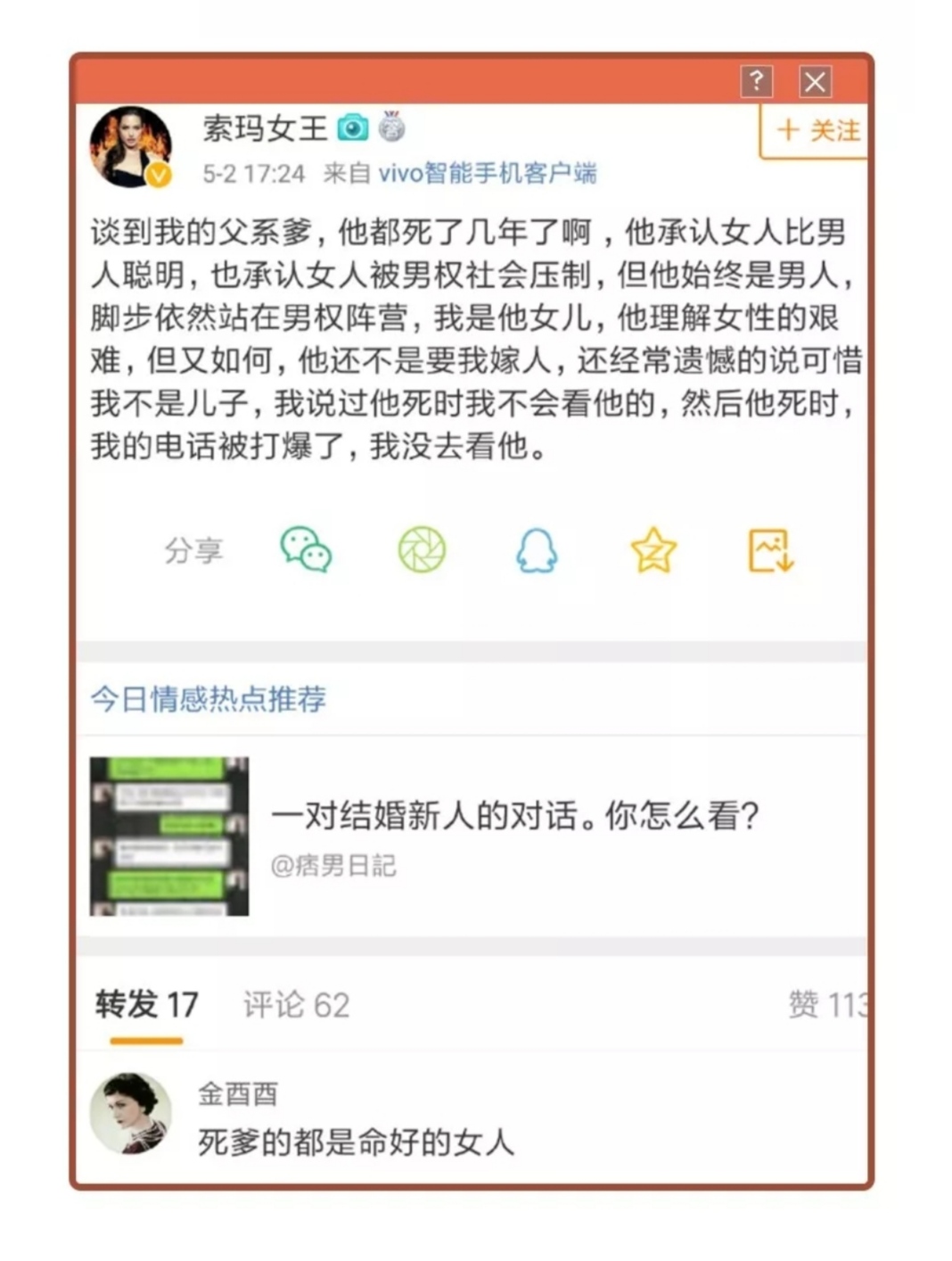Share the post to WeChat Moments
The height and width of the screenshot is (1261, 952).
[422, 551]
